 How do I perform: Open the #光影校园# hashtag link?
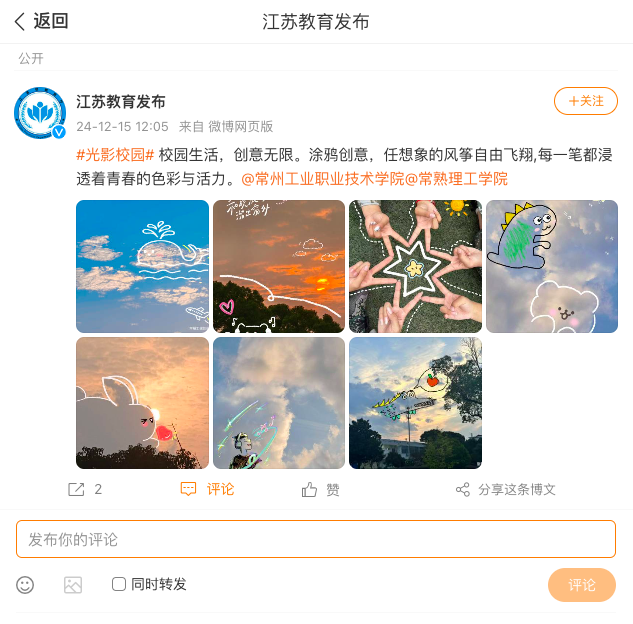[x=115, y=155]
